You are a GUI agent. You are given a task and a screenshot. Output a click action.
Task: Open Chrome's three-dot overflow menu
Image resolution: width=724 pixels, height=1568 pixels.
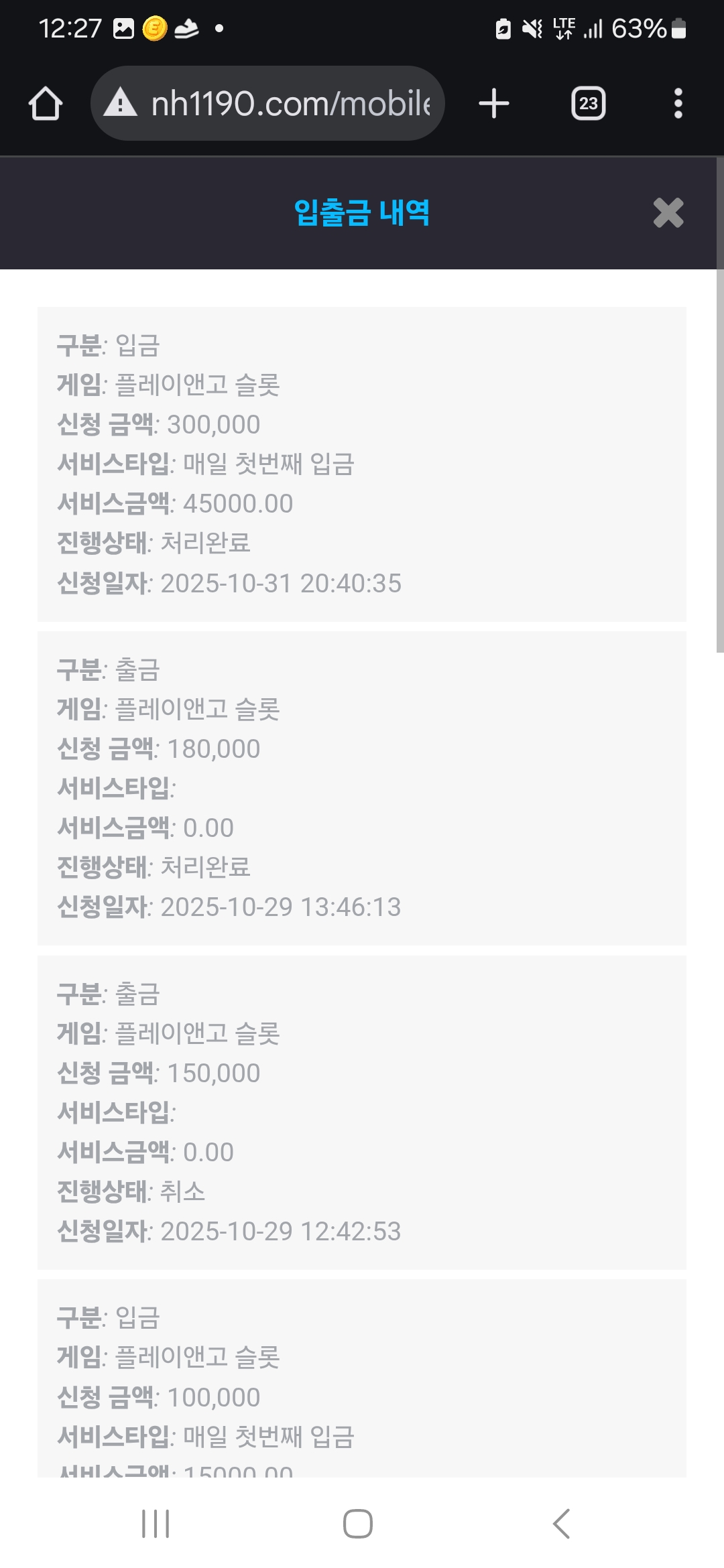click(x=678, y=103)
